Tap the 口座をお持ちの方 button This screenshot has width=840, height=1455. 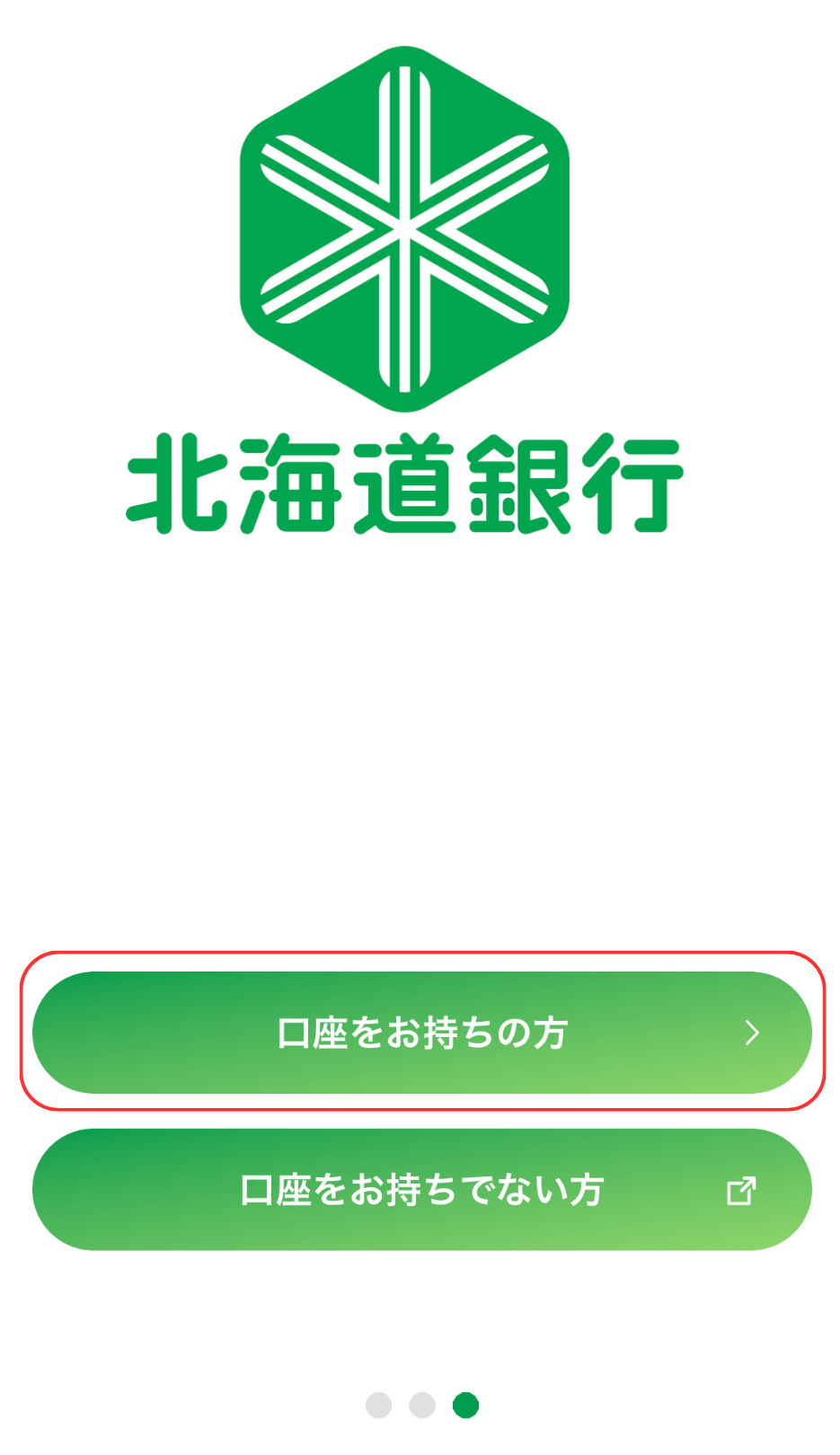coord(421,1033)
